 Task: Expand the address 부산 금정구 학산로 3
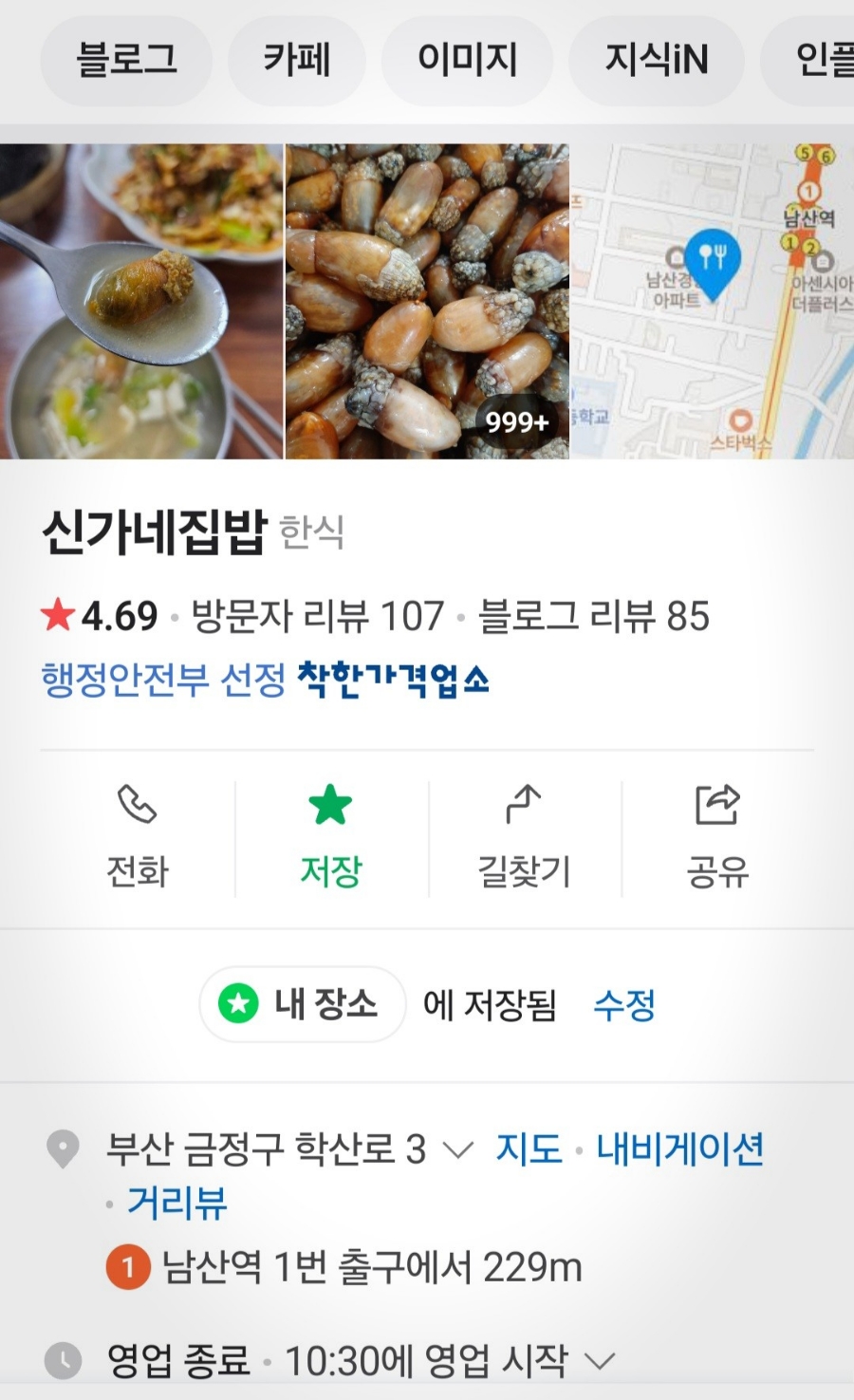457,1150
